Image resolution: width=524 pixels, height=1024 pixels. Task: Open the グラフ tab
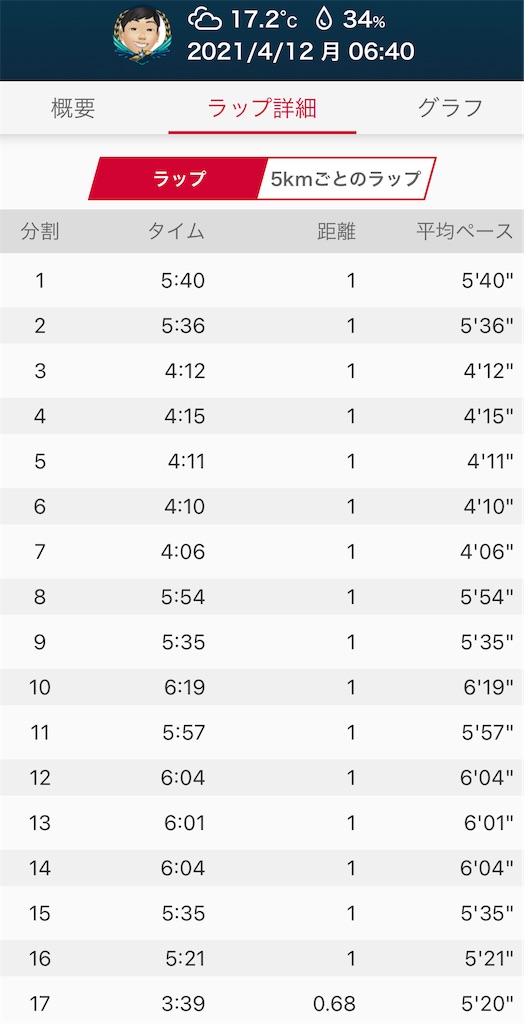[x=451, y=108]
